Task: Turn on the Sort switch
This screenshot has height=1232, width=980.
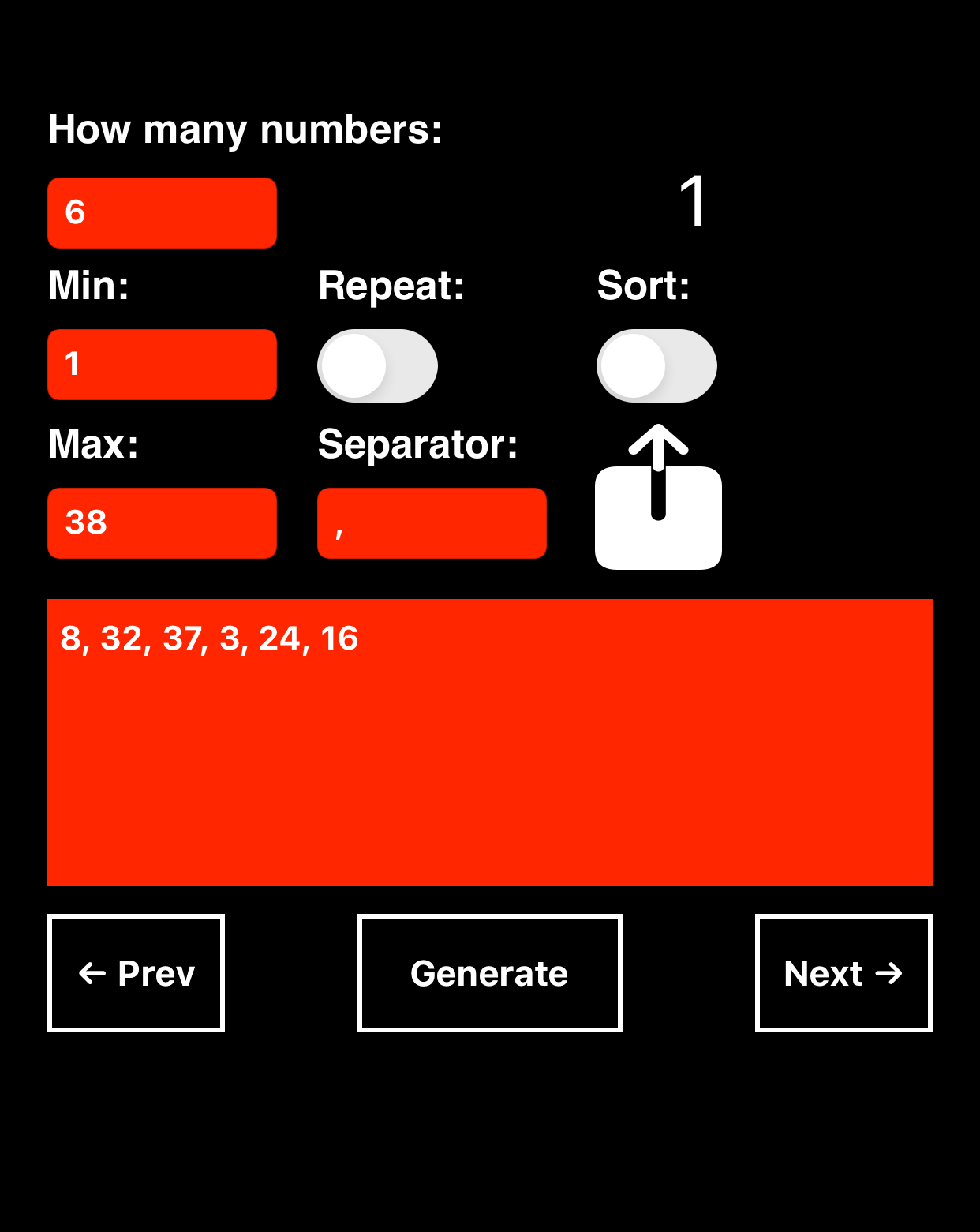Action: tap(656, 365)
